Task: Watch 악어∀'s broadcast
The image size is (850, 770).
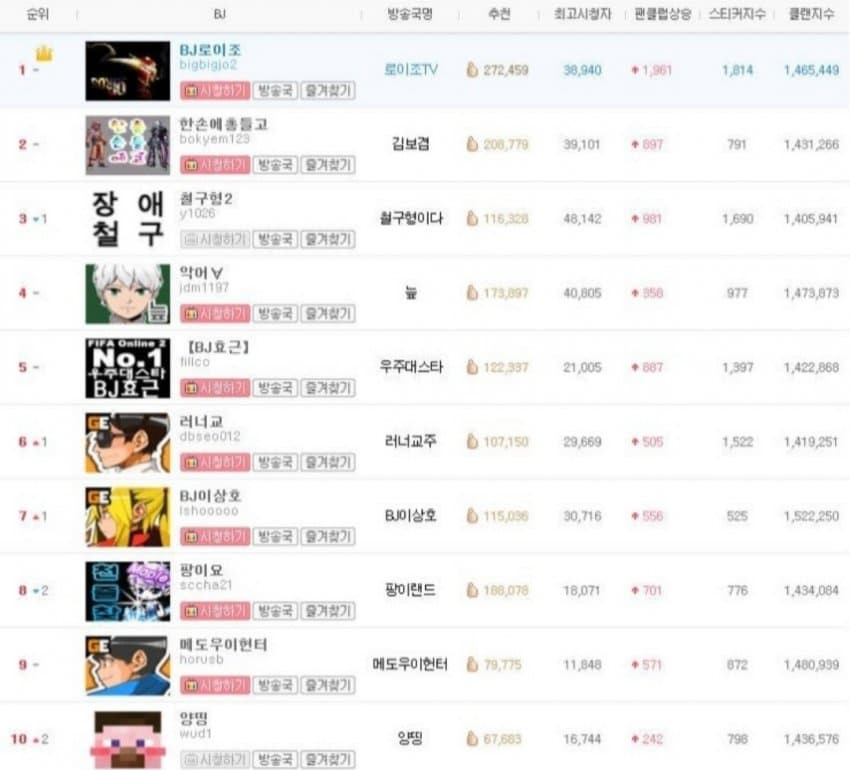Action: pyautogui.click(x=214, y=313)
